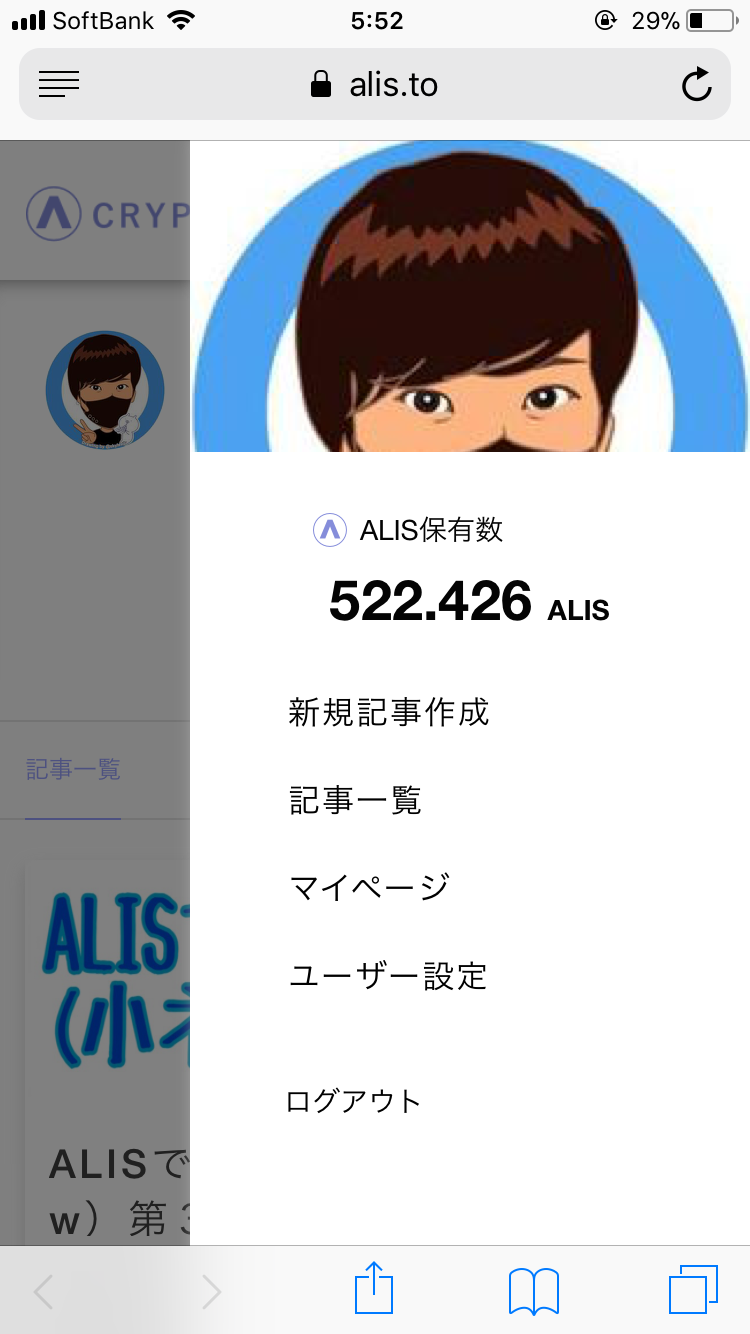Image resolution: width=750 pixels, height=1334 pixels.
Task: Open the Safari share sheet
Action: (374, 1291)
